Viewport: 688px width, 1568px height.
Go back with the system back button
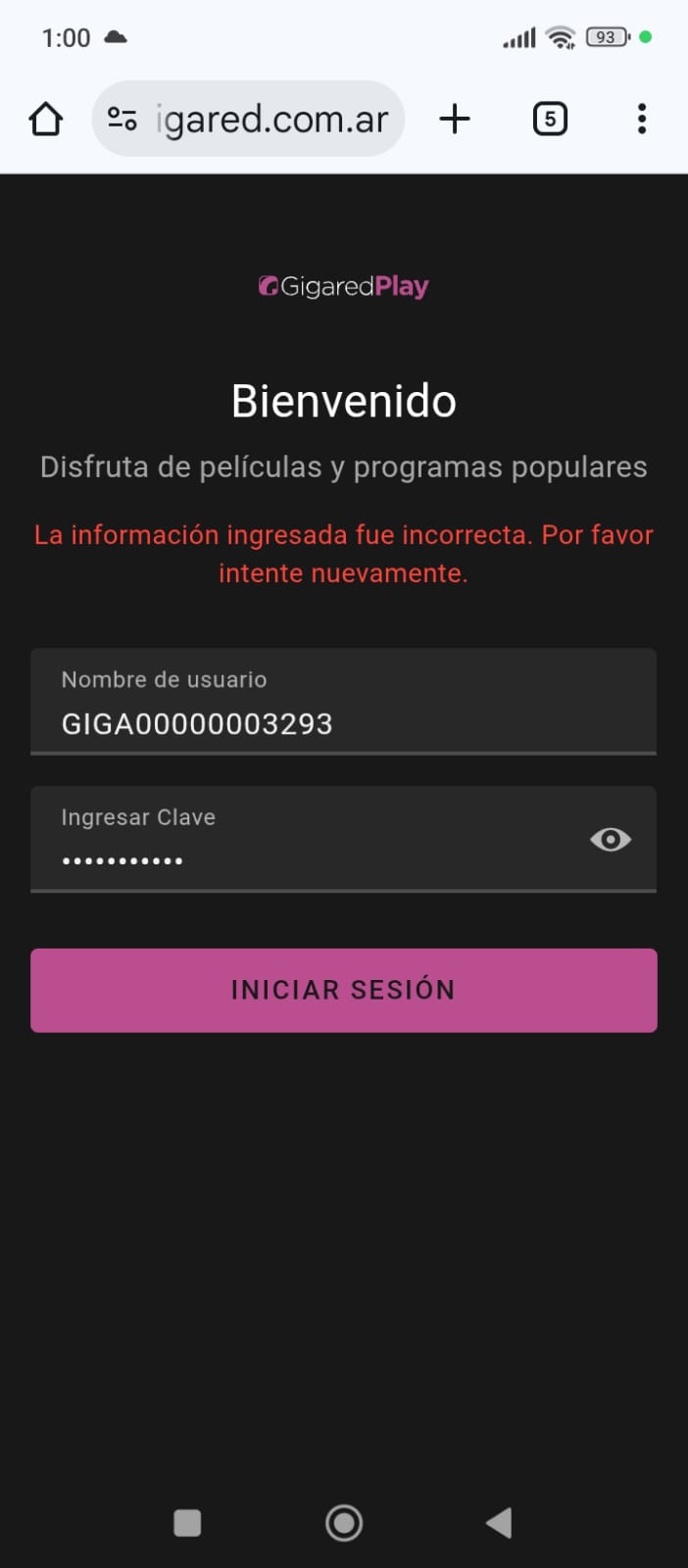[x=499, y=1523]
